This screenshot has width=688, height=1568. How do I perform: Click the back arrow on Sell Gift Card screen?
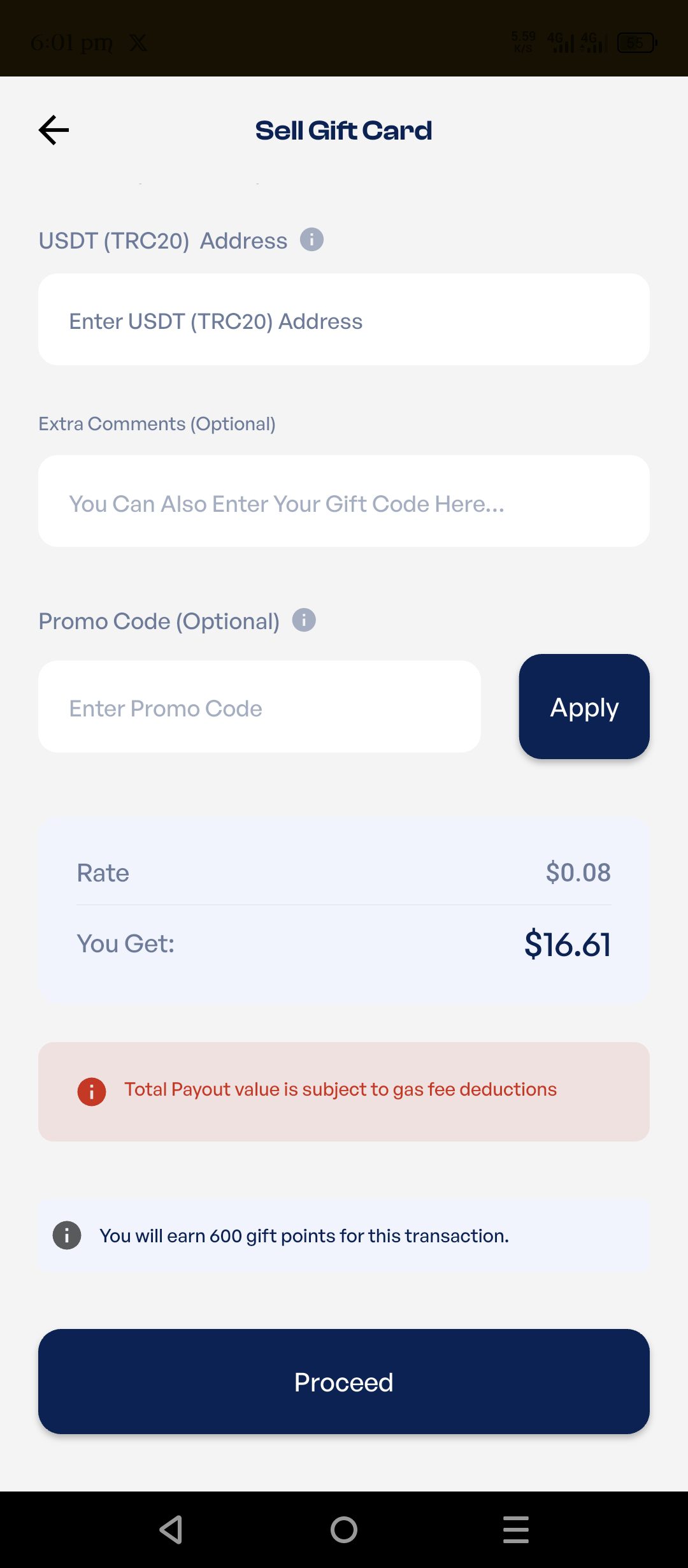(x=54, y=130)
